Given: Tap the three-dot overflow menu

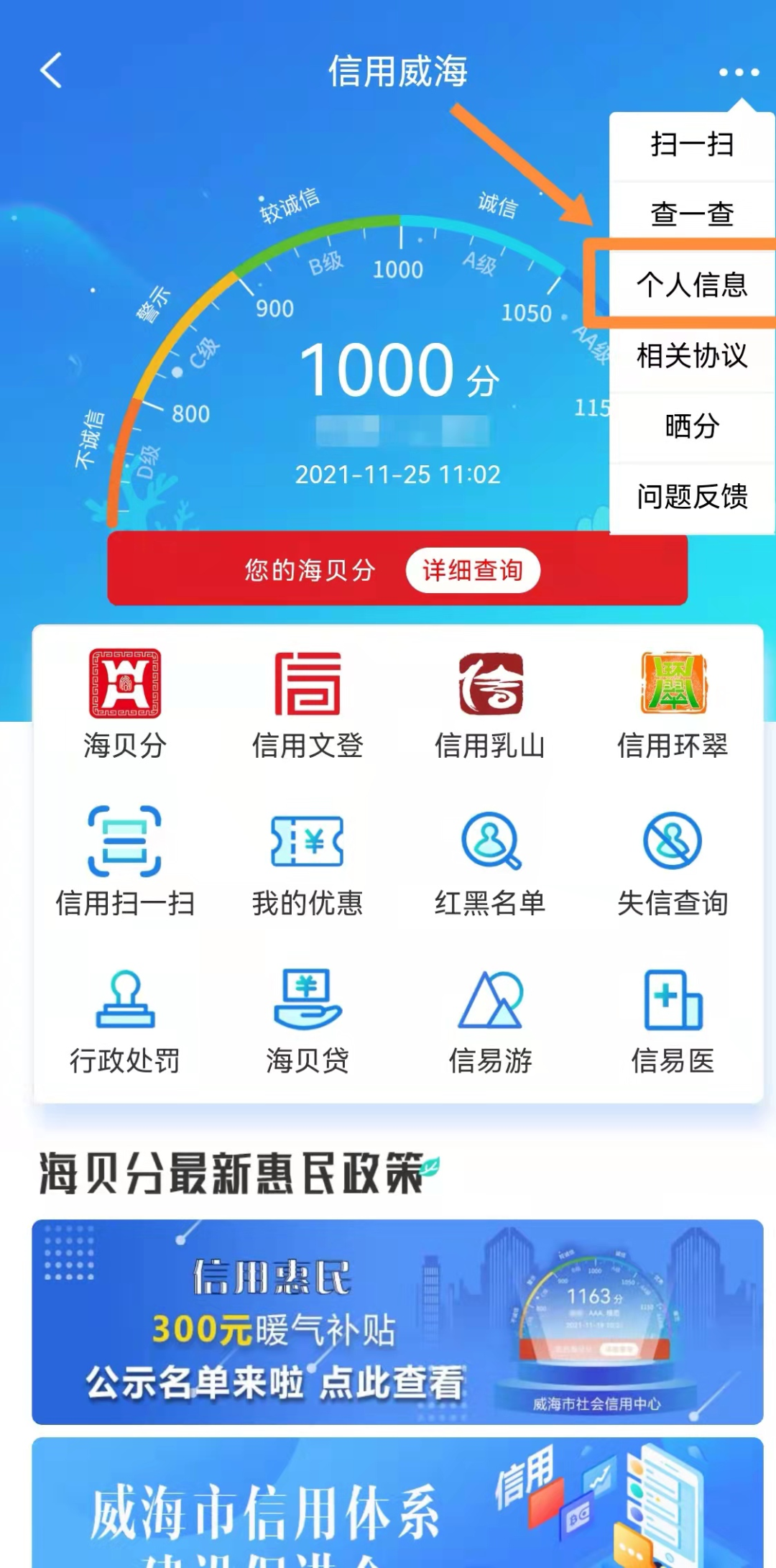Looking at the screenshot, I should pos(739,72).
